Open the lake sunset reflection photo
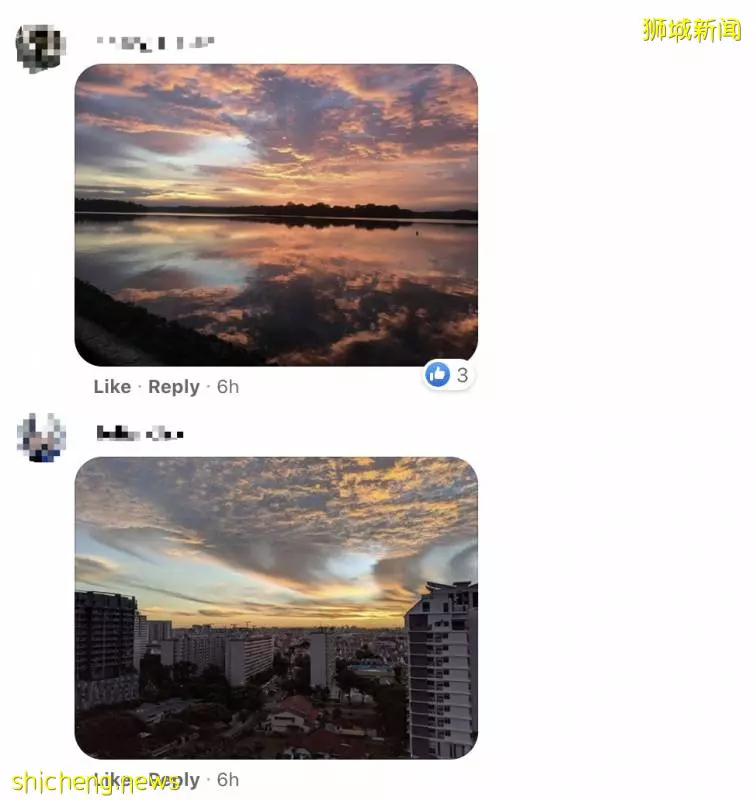Viewport: 756px width, 800px height. pos(276,214)
